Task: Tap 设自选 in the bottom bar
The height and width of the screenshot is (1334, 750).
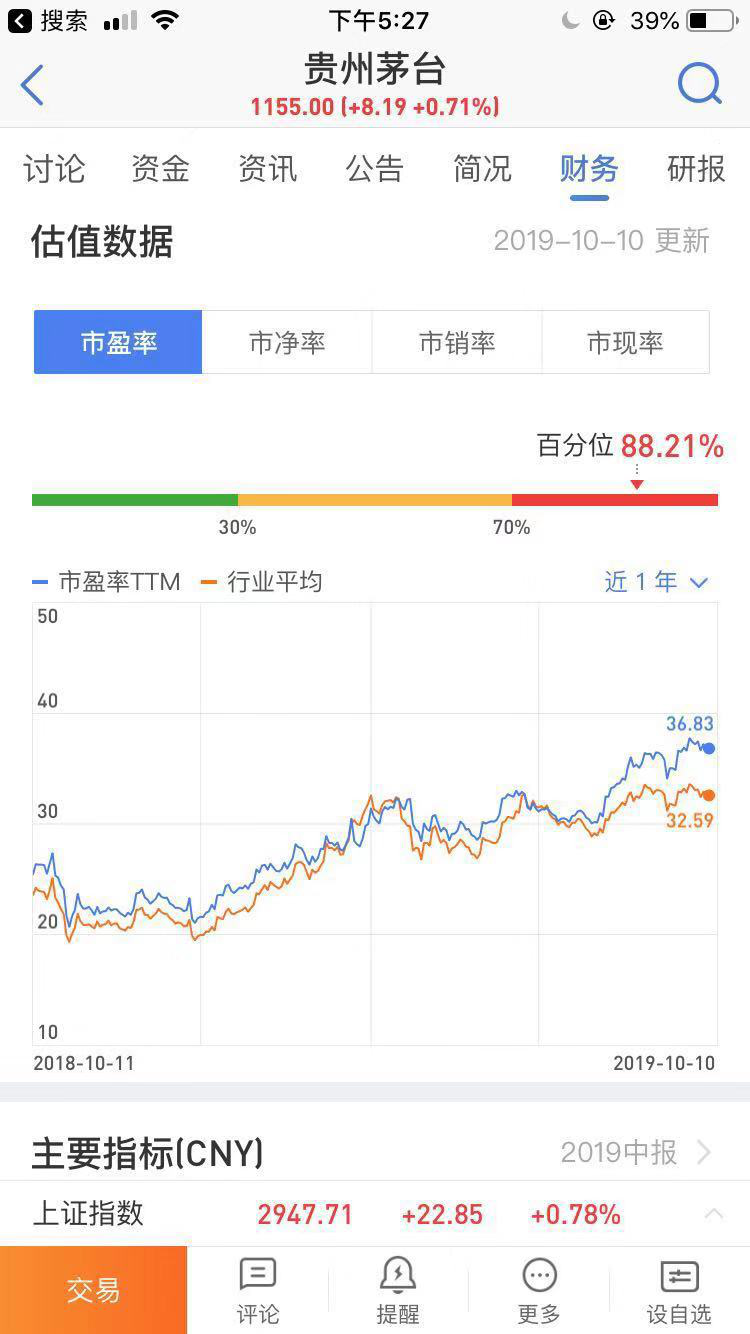Action: point(679,1292)
